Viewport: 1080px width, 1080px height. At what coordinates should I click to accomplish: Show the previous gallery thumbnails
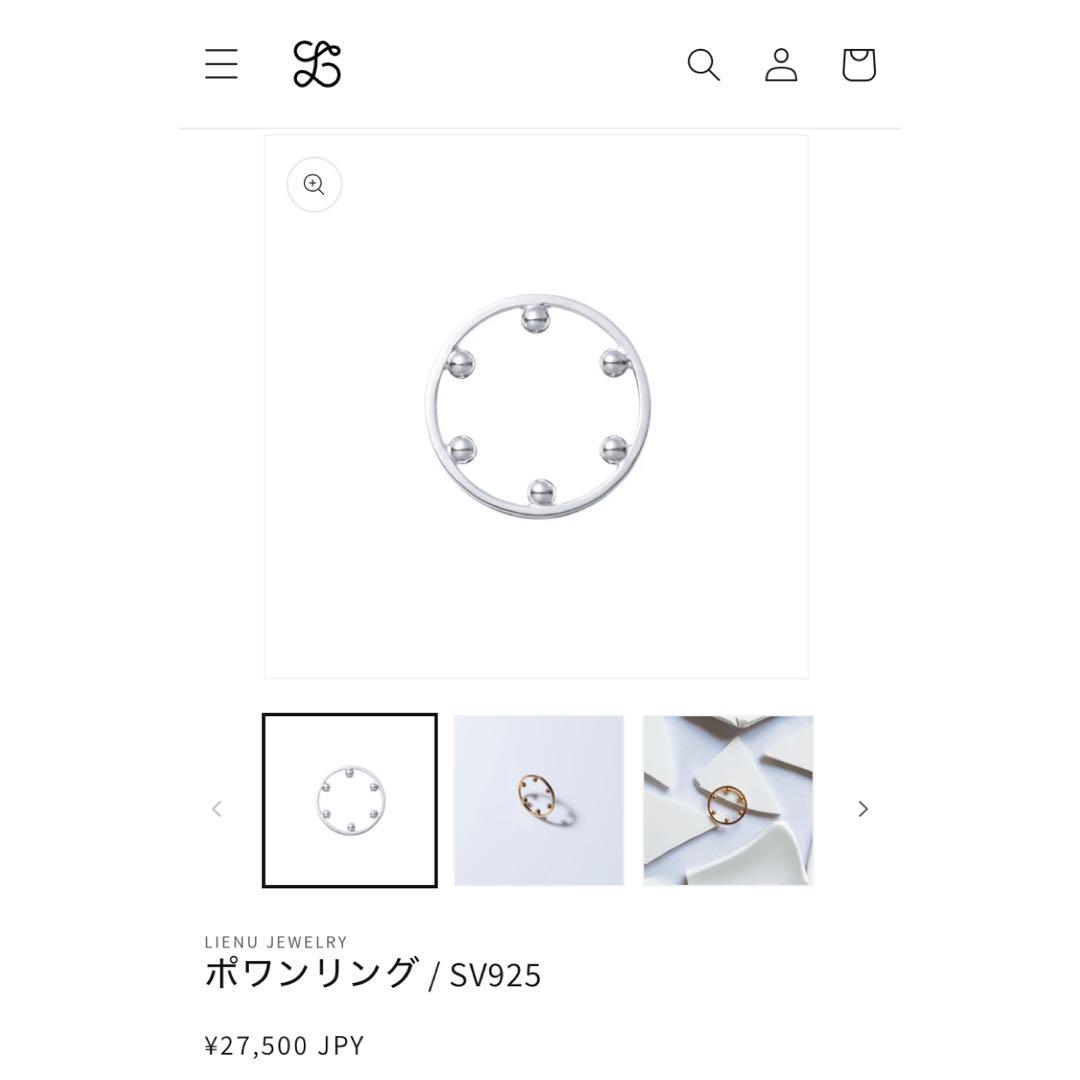(217, 809)
